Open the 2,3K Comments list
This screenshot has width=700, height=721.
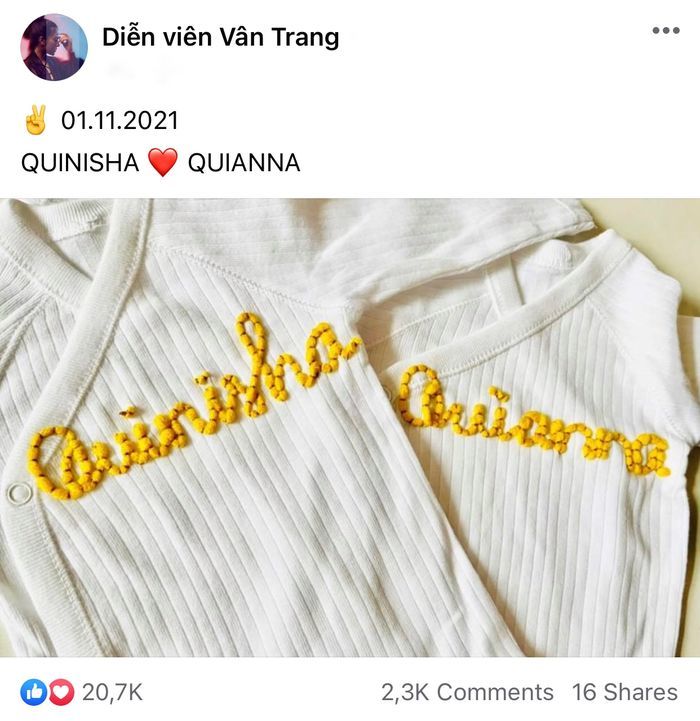click(467, 692)
